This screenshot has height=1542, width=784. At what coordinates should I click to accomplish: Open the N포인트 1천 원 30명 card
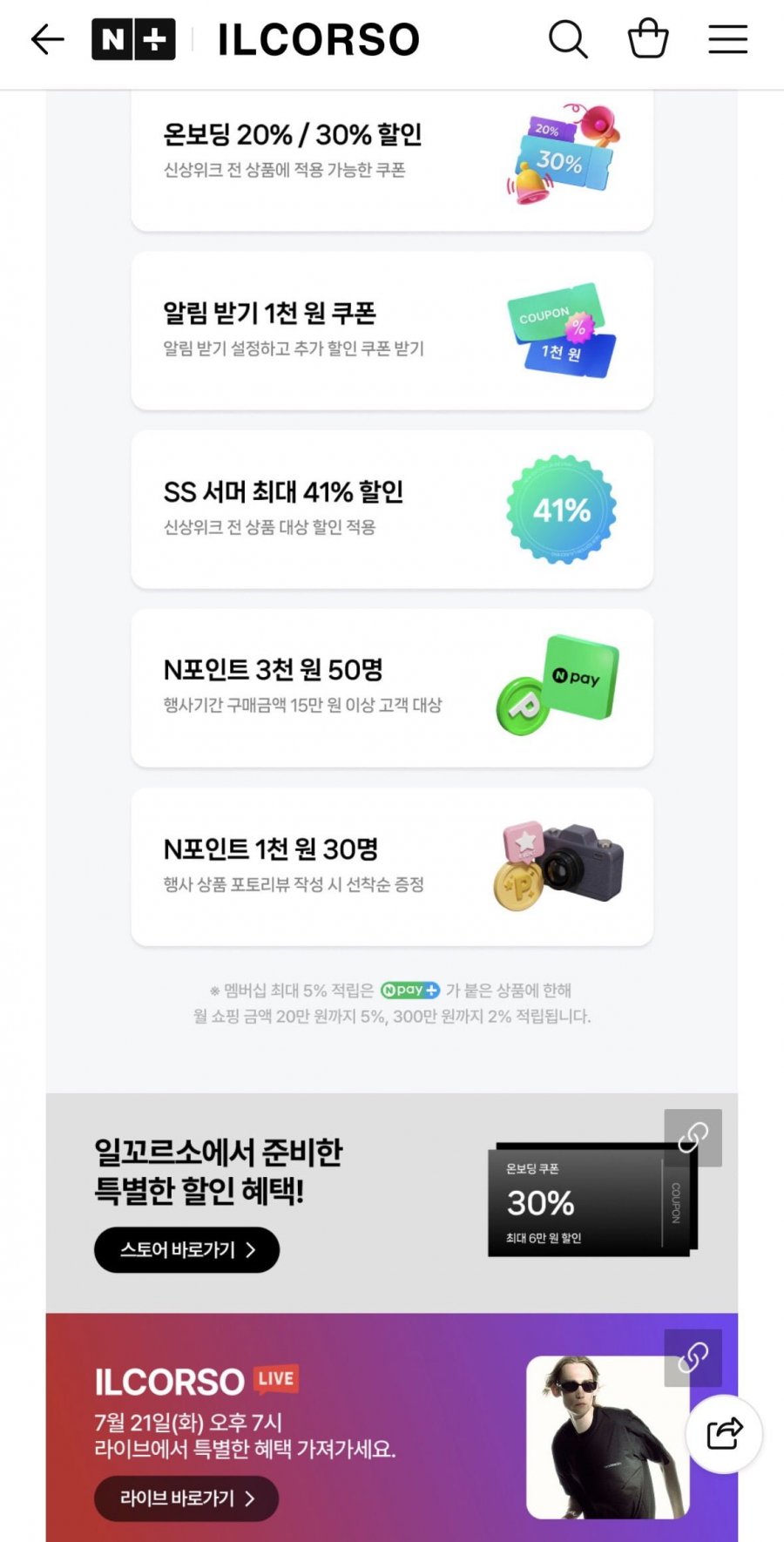pos(392,867)
